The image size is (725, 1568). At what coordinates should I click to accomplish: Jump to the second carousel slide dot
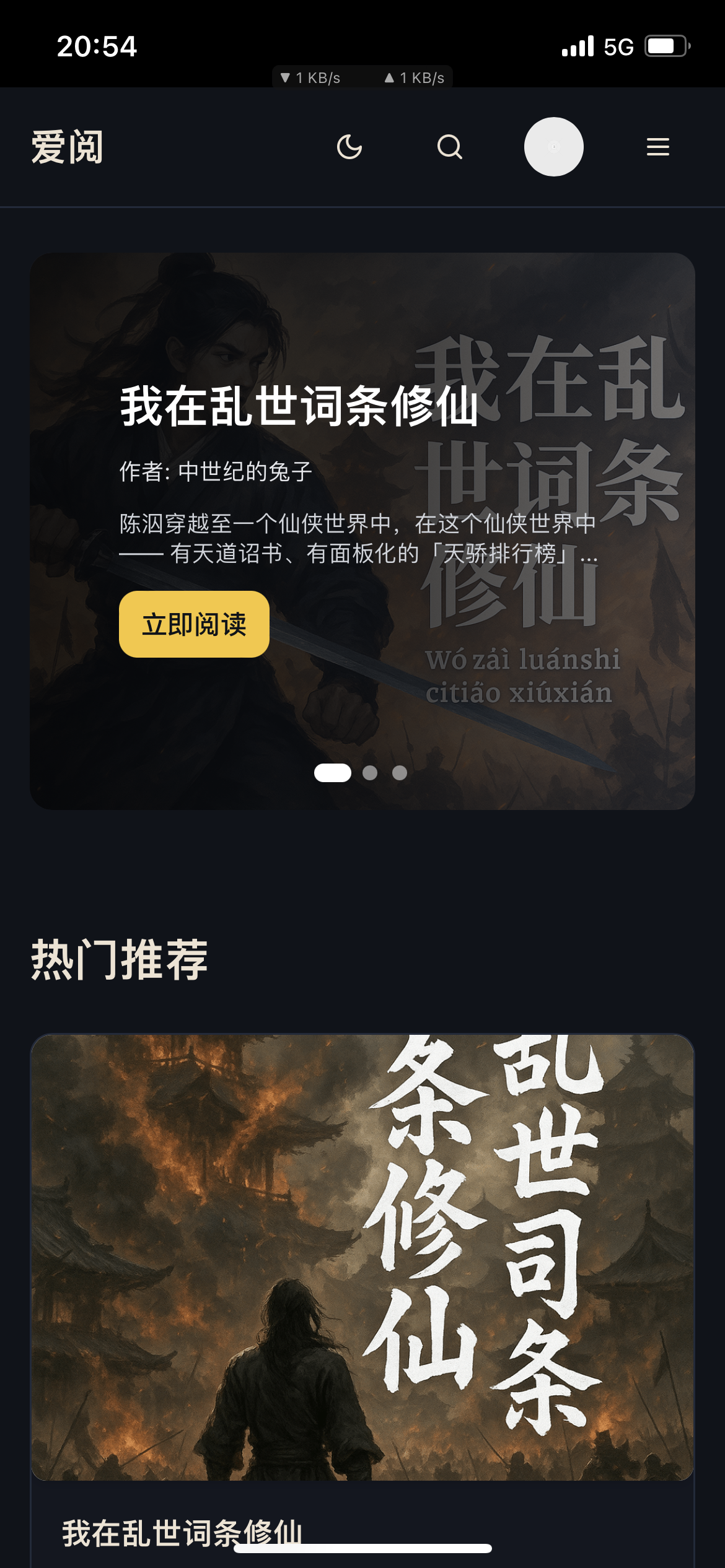[370, 773]
